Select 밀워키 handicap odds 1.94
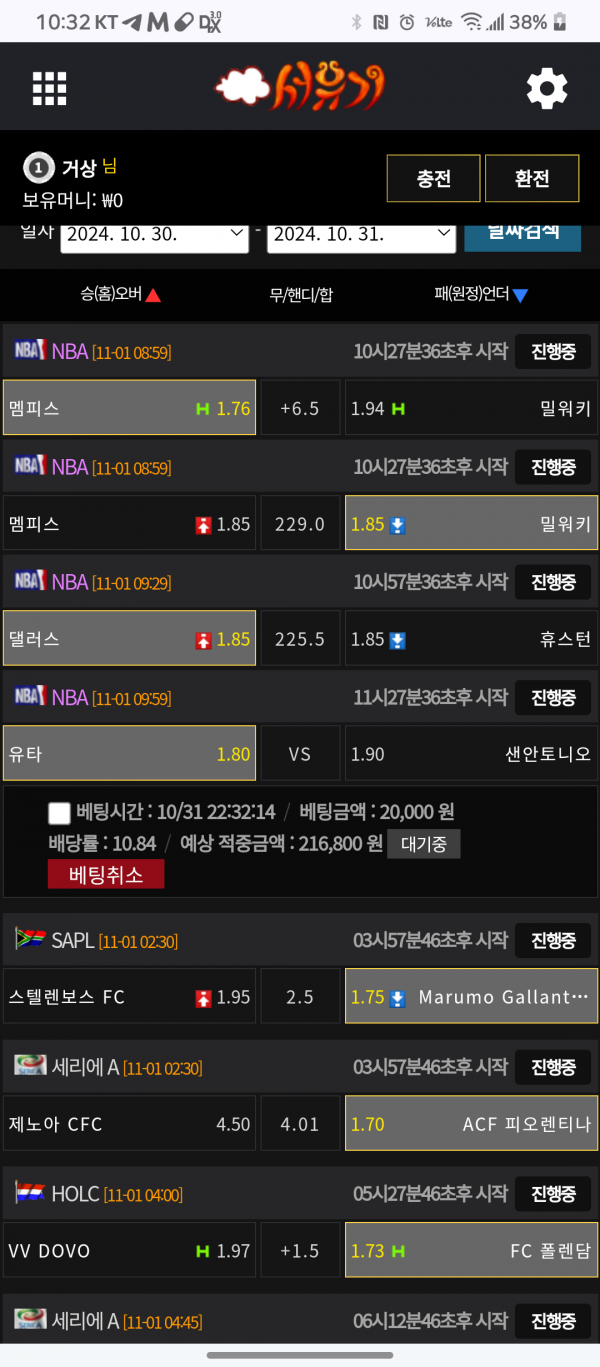Image resolution: width=600 pixels, height=1367 pixels. 471,408
